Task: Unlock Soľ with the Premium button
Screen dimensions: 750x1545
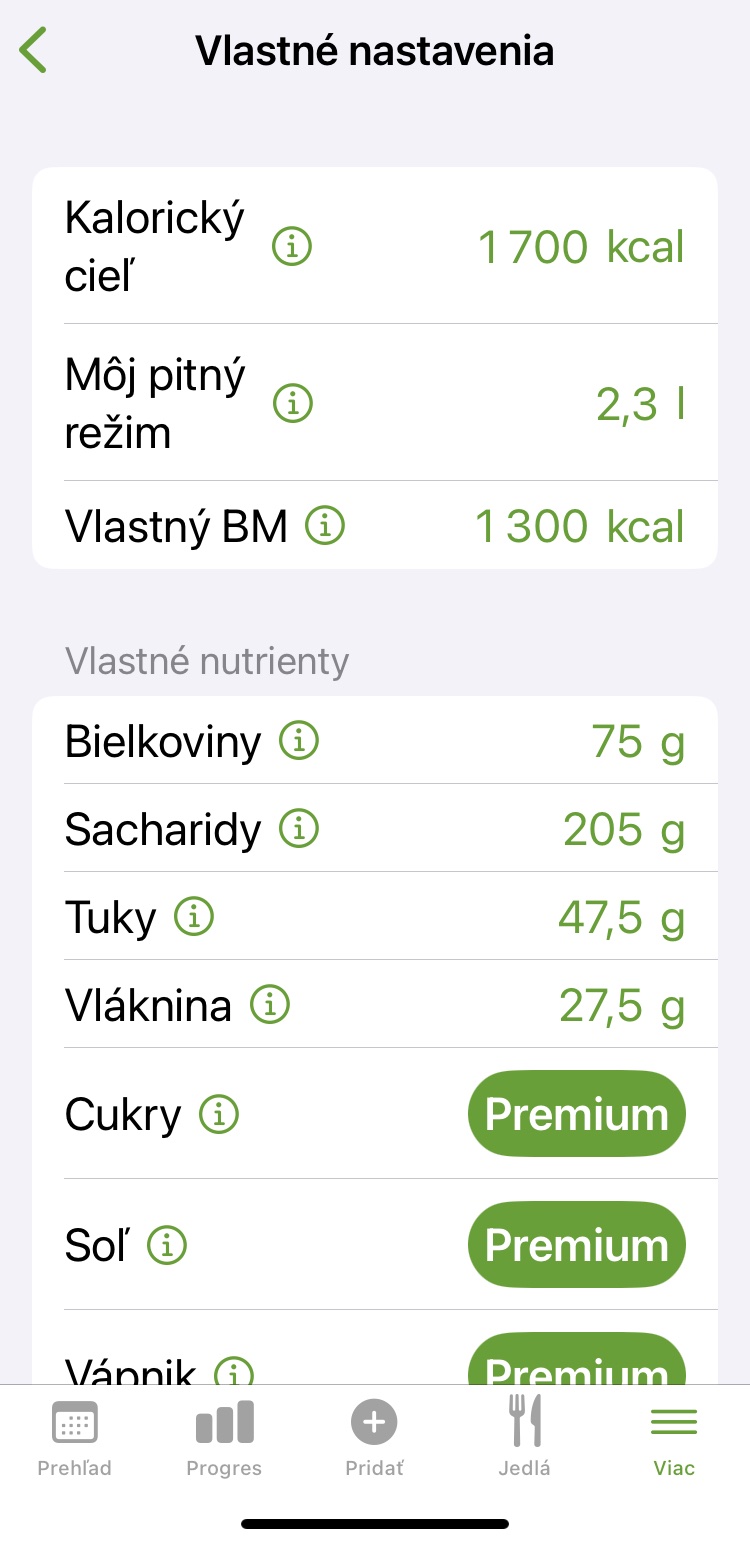Action: tap(576, 1245)
